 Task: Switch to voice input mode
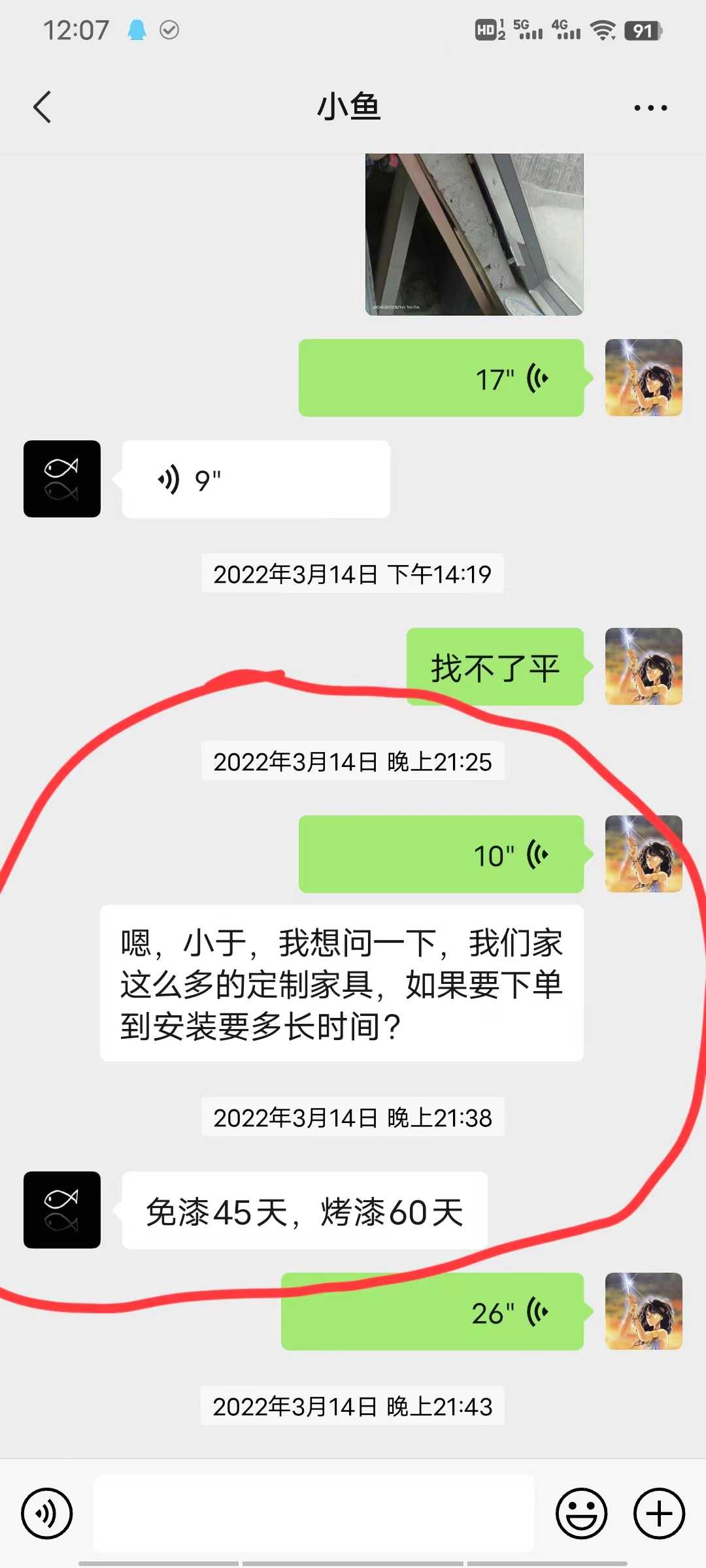click(x=46, y=1513)
